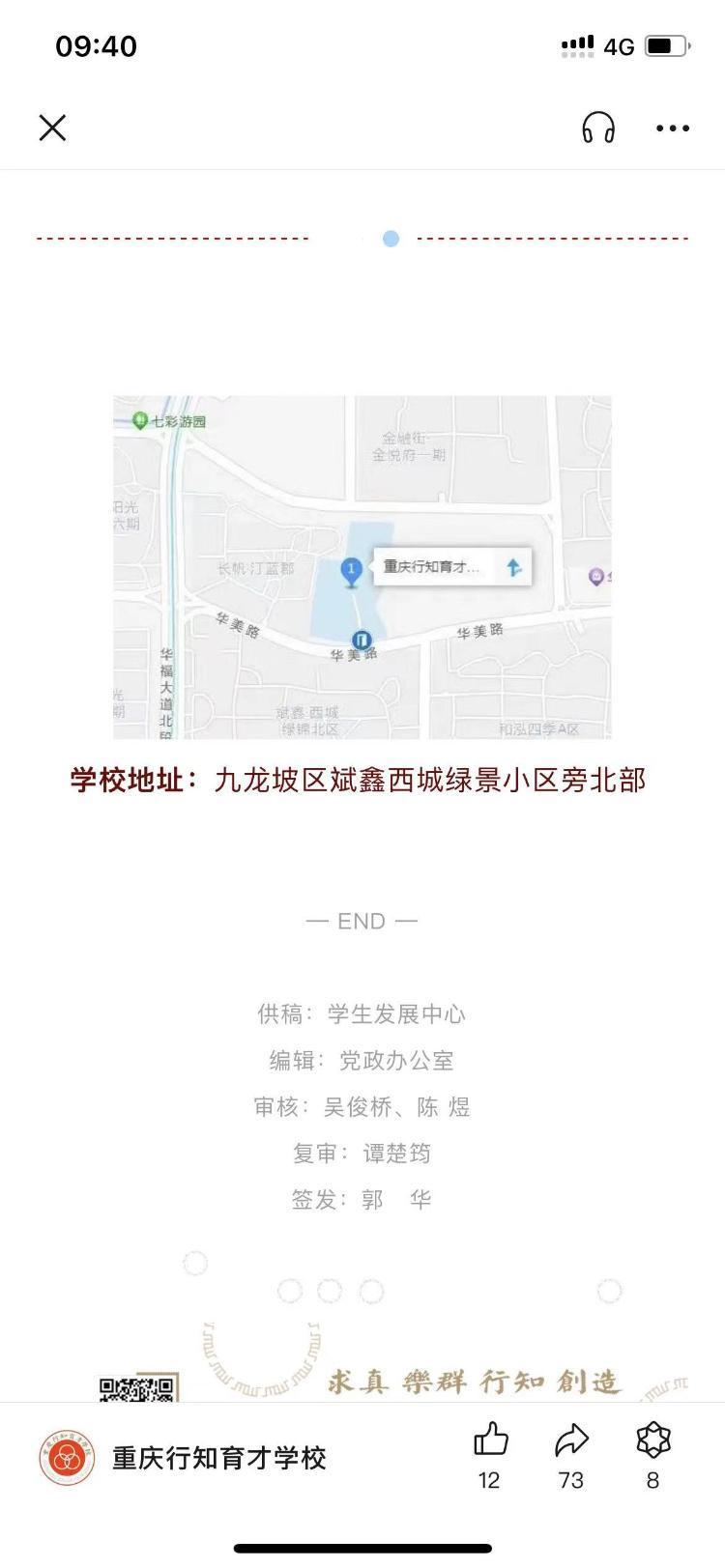The width and height of the screenshot is (725, 1568).
Task: Open the three-dot more options menu
Action: [x=673, y=128]
